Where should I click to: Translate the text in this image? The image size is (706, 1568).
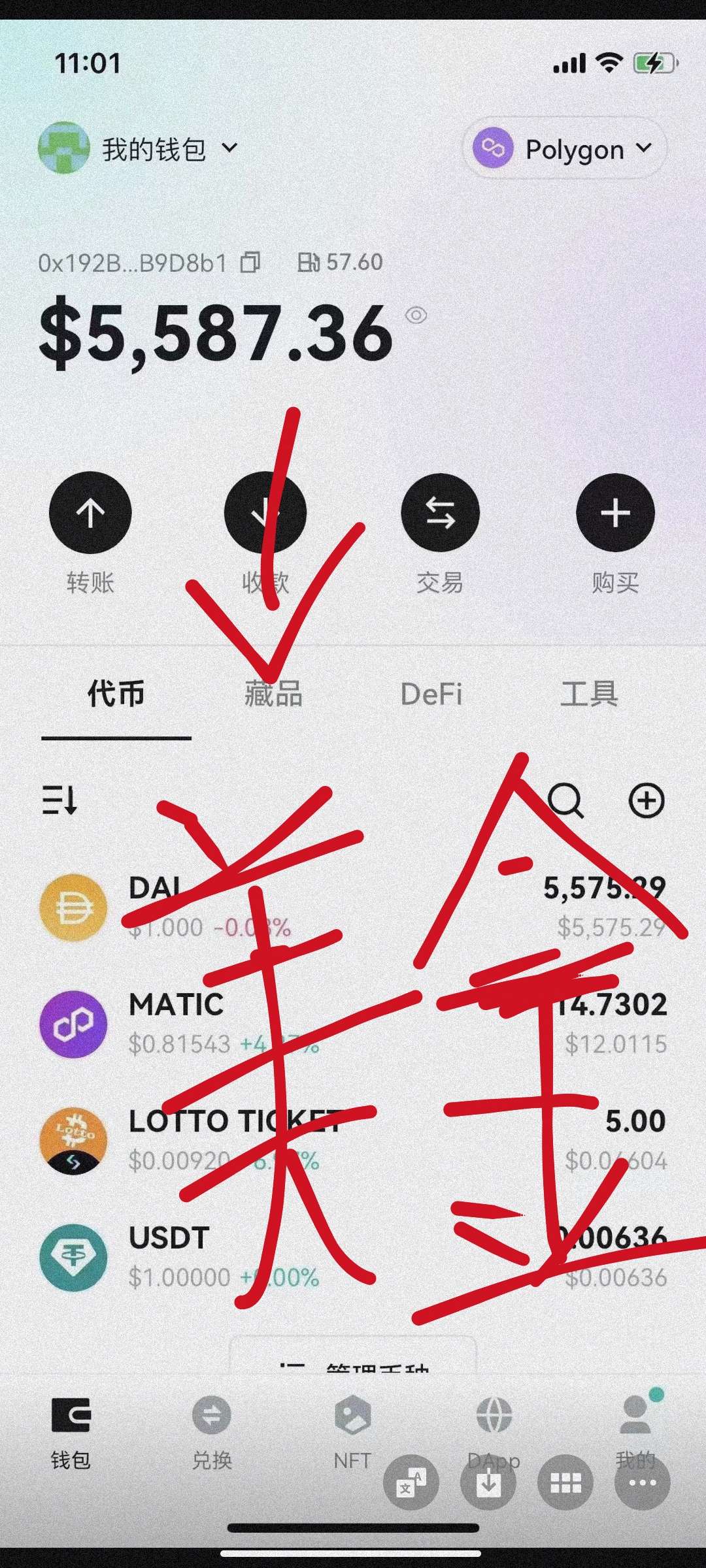(x=411, y=1482)
